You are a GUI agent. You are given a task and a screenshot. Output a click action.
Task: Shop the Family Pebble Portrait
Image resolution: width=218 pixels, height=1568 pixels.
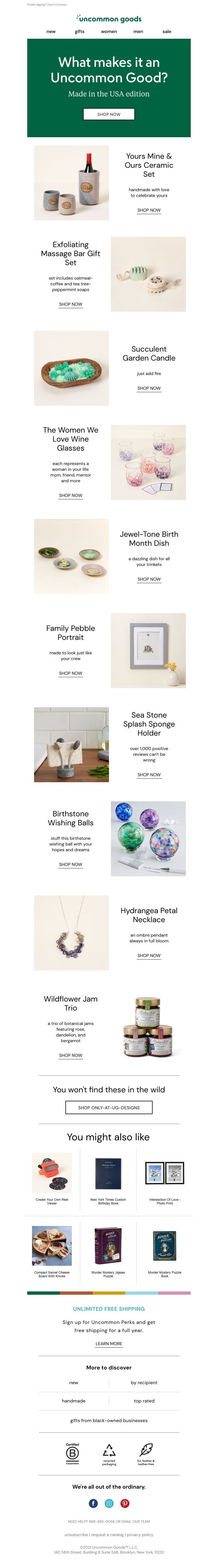(71, 673)
